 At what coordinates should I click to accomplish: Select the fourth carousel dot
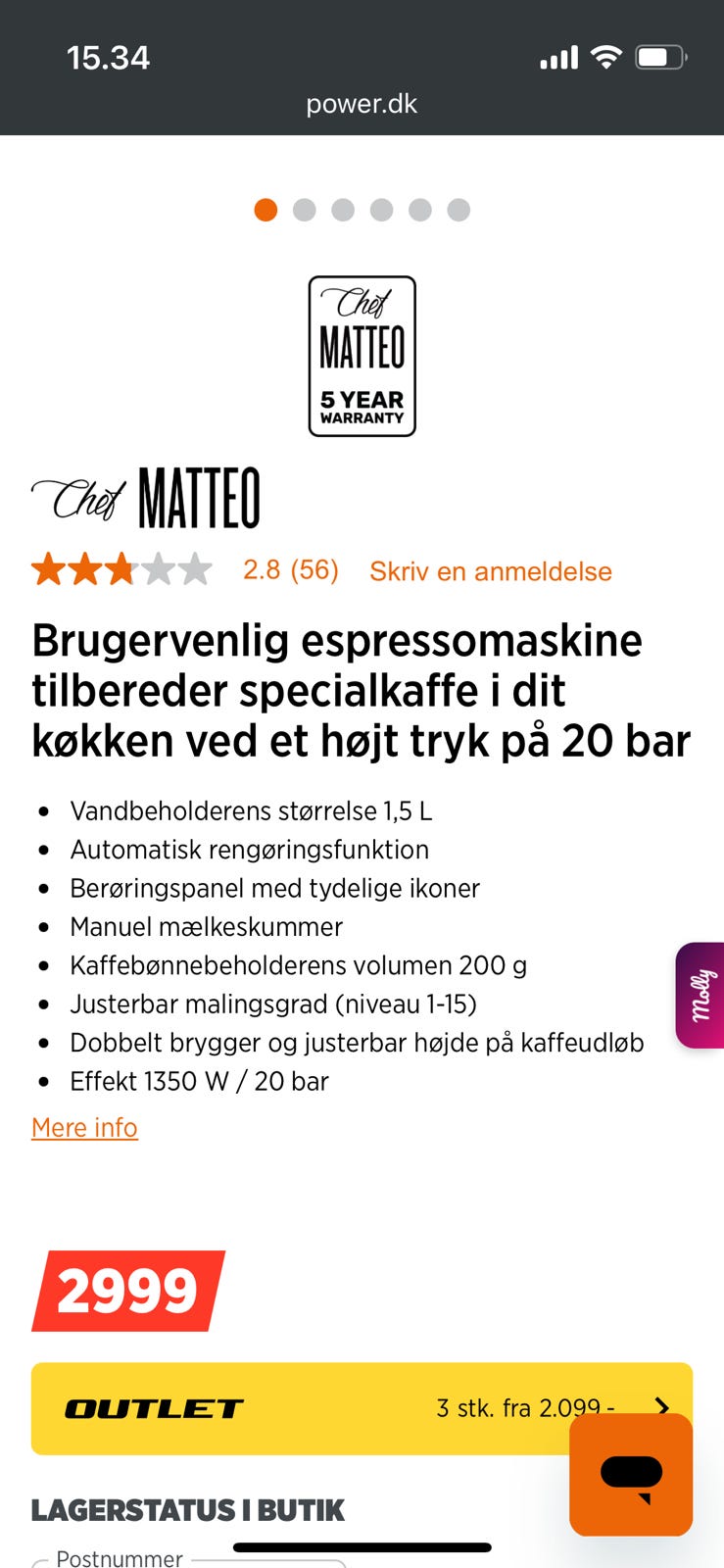tap(382, 210)
